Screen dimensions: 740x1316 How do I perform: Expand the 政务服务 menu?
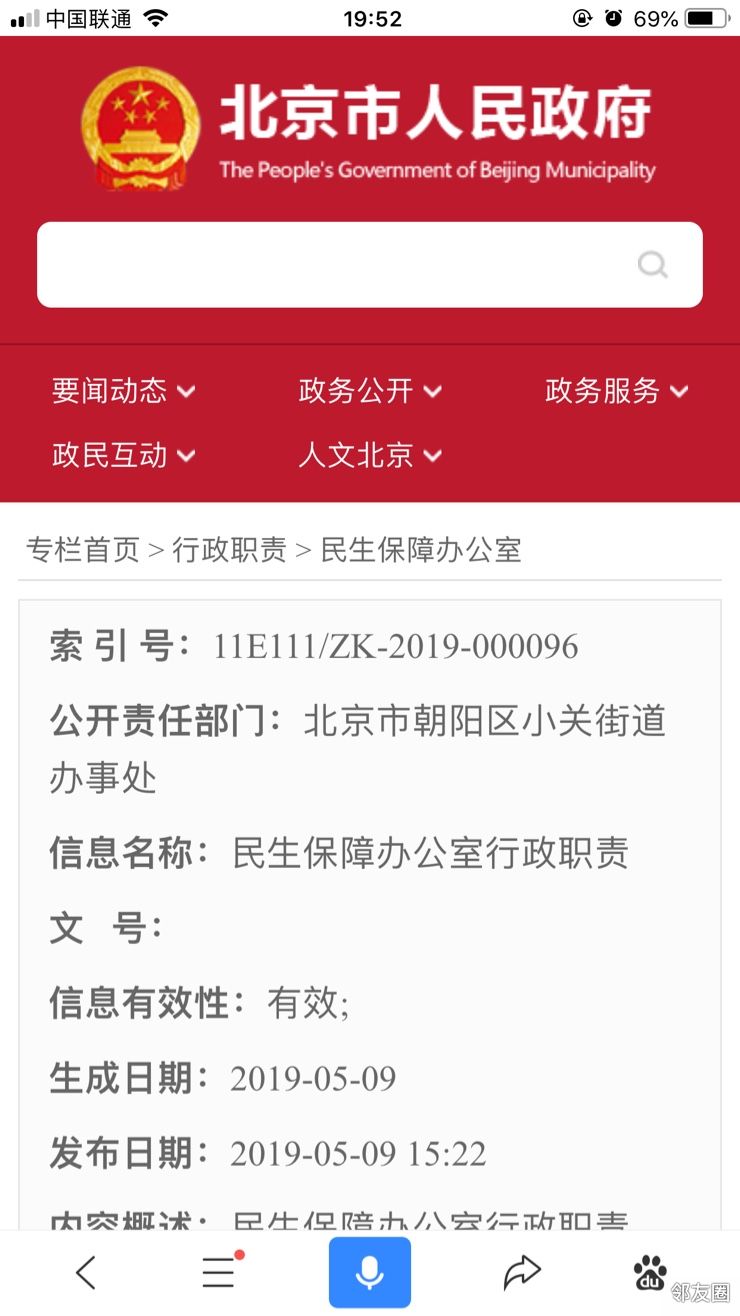pos(616,391)
